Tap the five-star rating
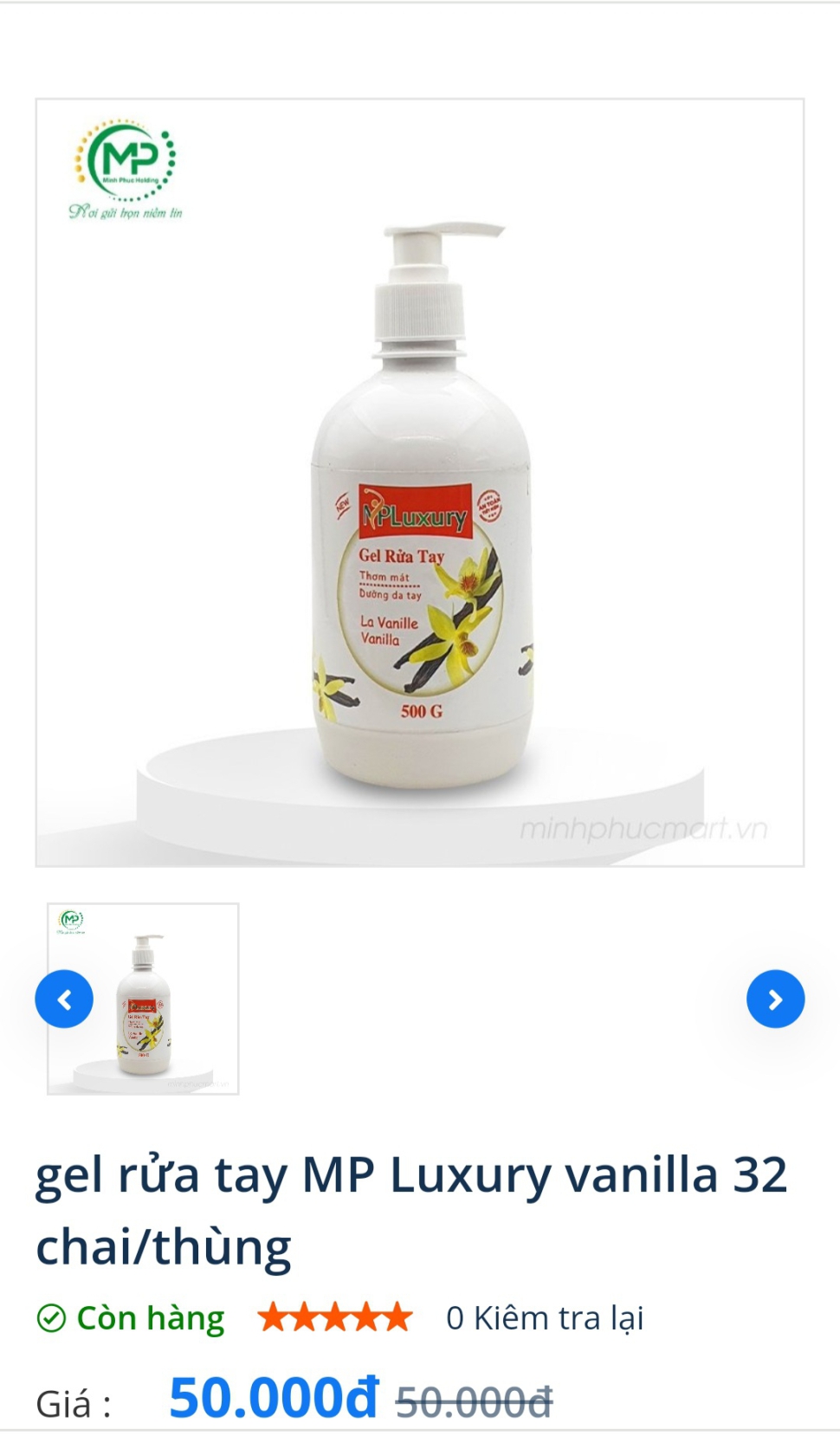This screenshot has height=1436, width=840. click(335, 1318)
